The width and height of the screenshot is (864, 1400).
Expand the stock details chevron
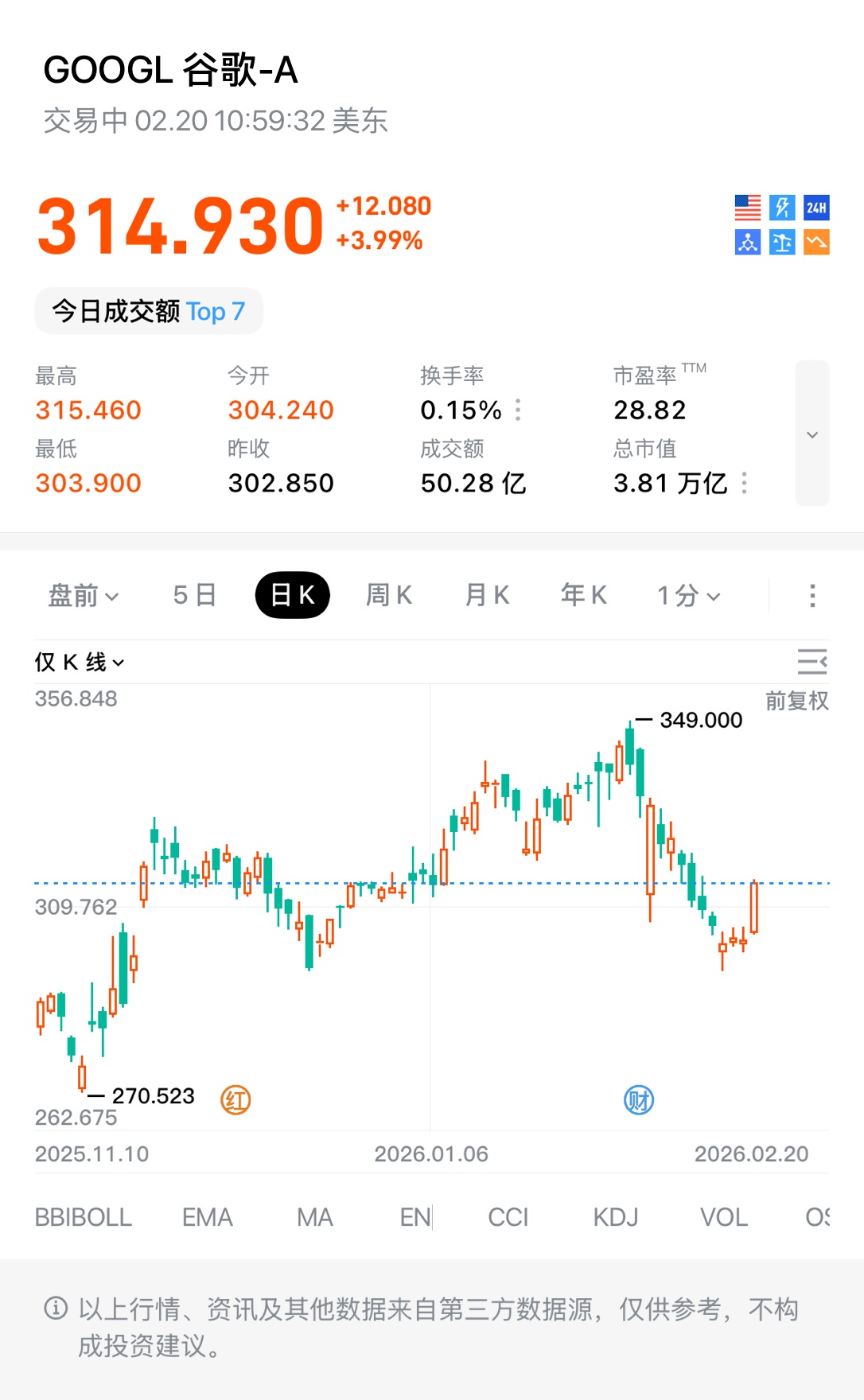(x=811, y=434)
